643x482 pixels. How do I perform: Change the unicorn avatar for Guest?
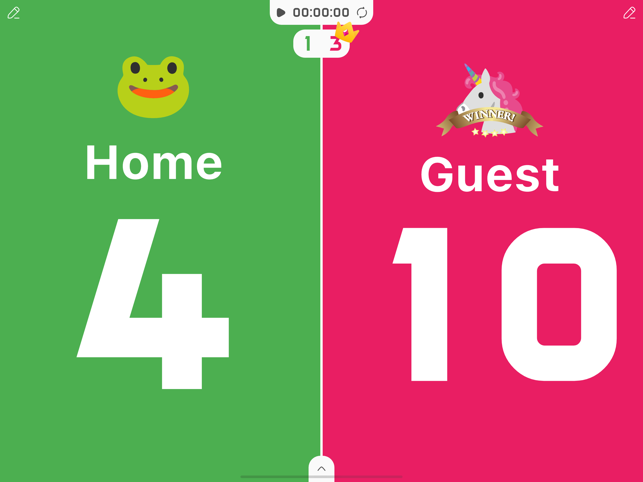tap(489, 100)
